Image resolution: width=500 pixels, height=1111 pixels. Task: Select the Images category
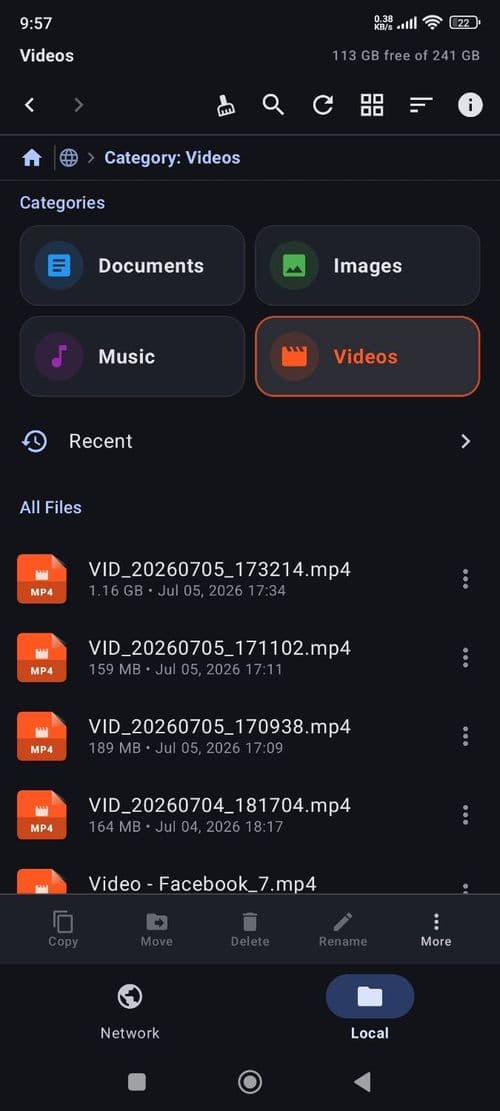pyautogui.click(x=368, y=266)
